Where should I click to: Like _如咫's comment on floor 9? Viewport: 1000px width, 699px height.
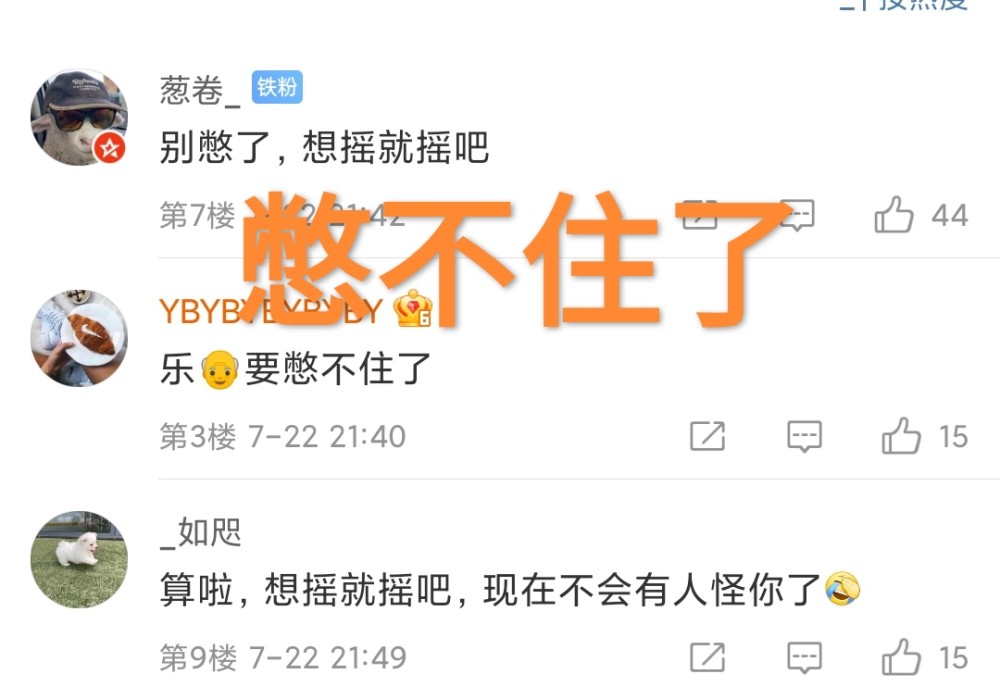(901, 657)
